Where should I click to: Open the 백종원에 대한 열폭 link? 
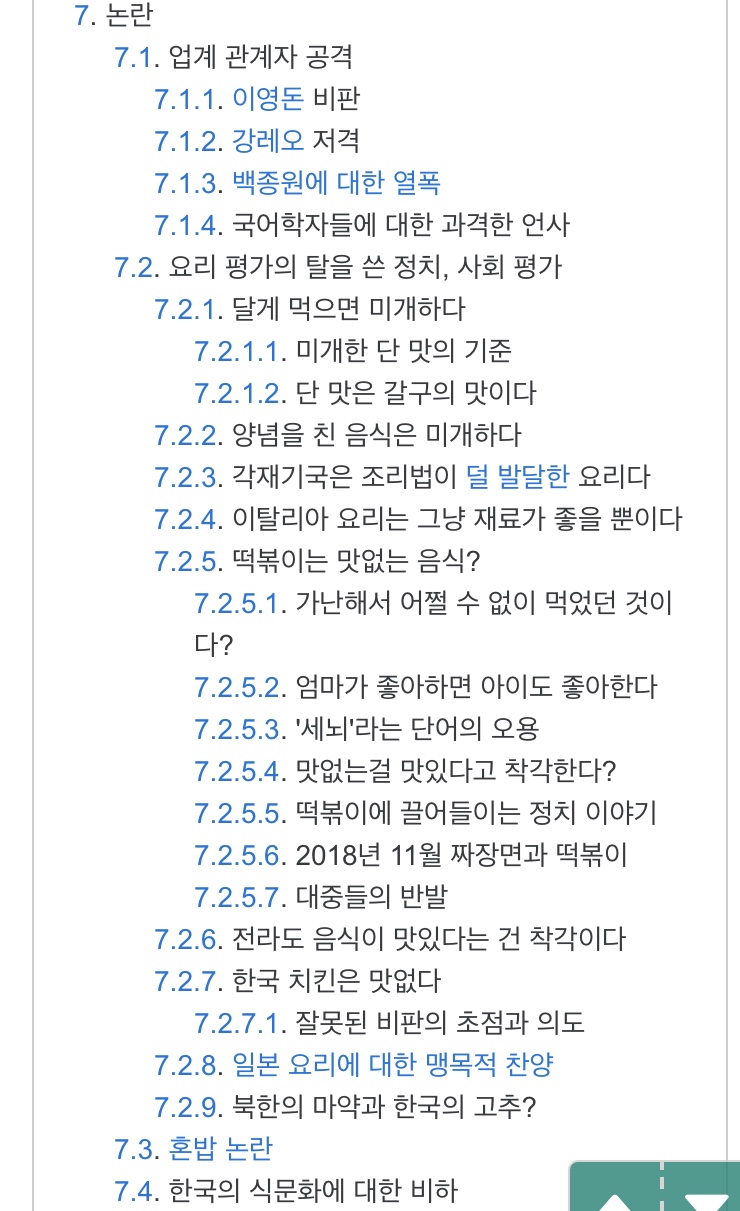point(336,182)
